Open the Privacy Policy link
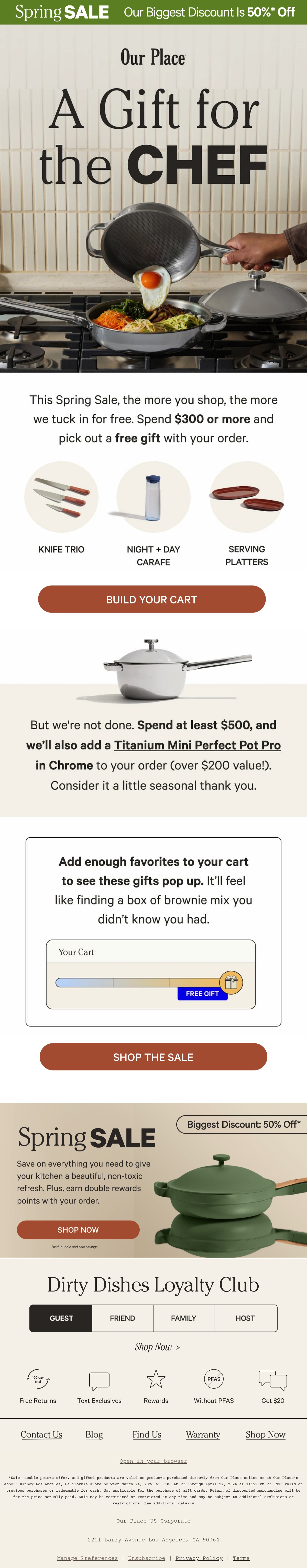 point(199,1558)
